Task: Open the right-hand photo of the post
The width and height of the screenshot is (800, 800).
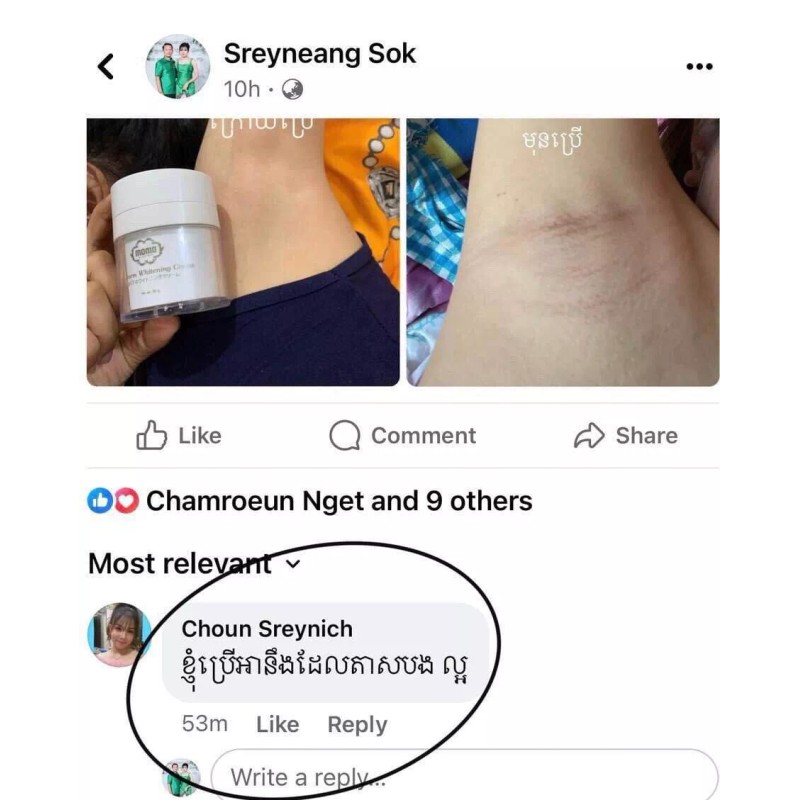Action: [562, 252]
